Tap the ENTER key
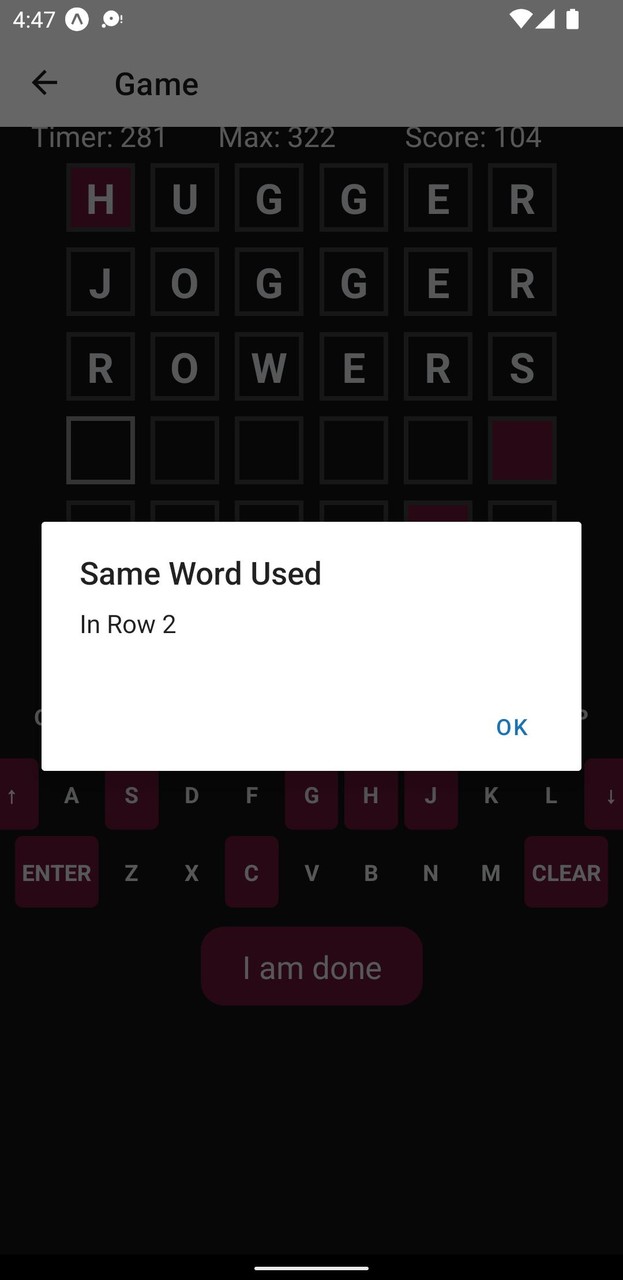This screenshot has width=623, height=1280. tap(57, 873)
